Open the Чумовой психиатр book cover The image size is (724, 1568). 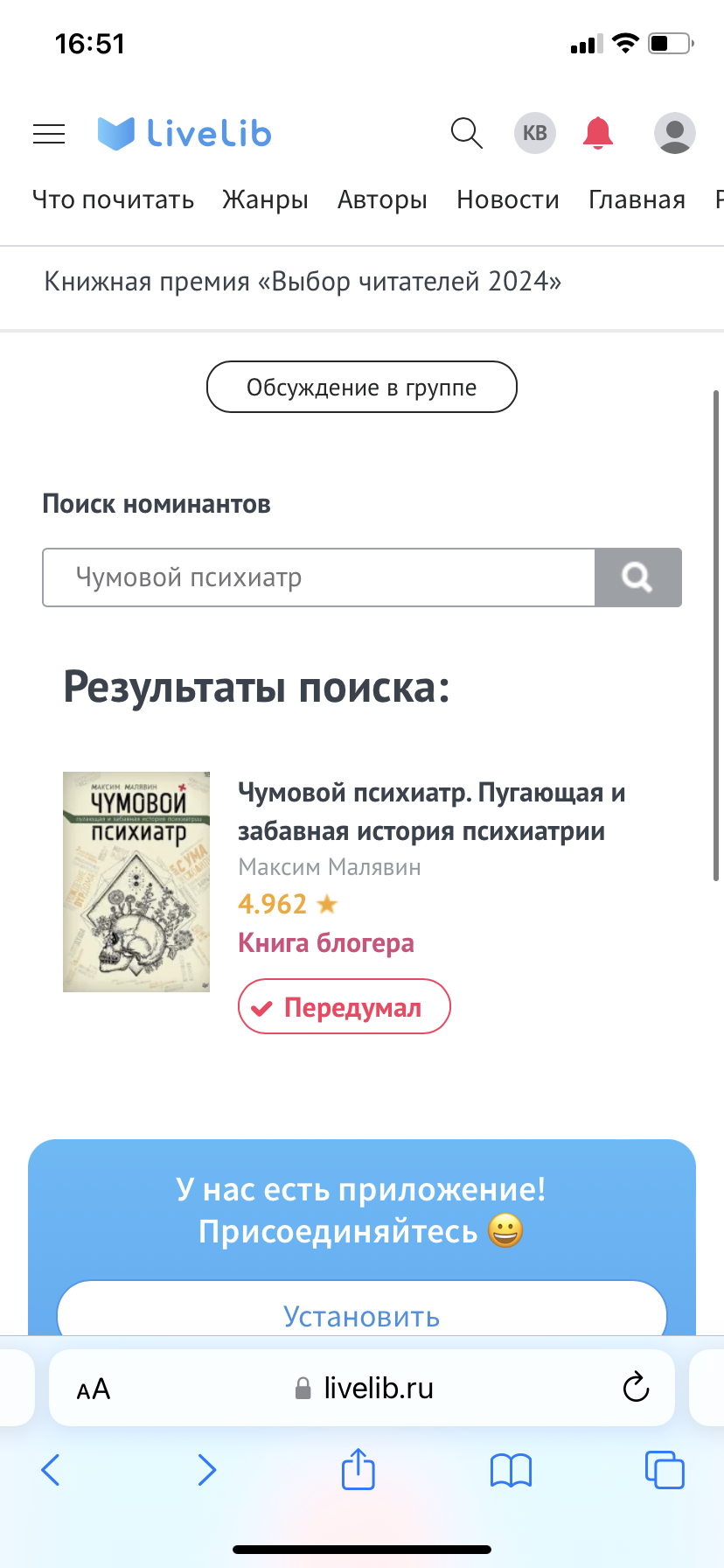coord(136,881)
